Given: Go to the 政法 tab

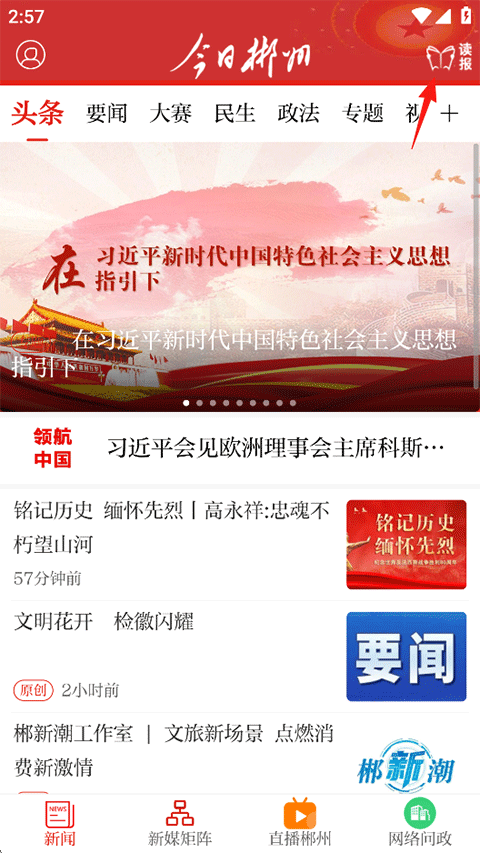Looking at the screenshot, I should [x=298, y=114].
